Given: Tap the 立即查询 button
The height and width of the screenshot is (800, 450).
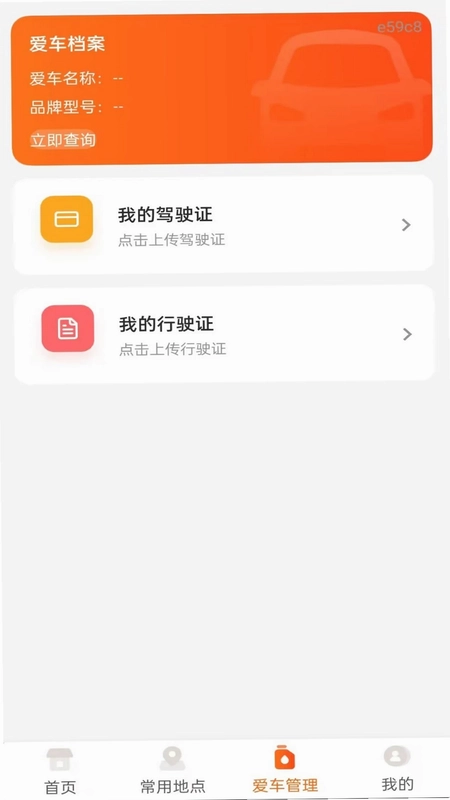Looking at the screenshot, I should (63, 140).
